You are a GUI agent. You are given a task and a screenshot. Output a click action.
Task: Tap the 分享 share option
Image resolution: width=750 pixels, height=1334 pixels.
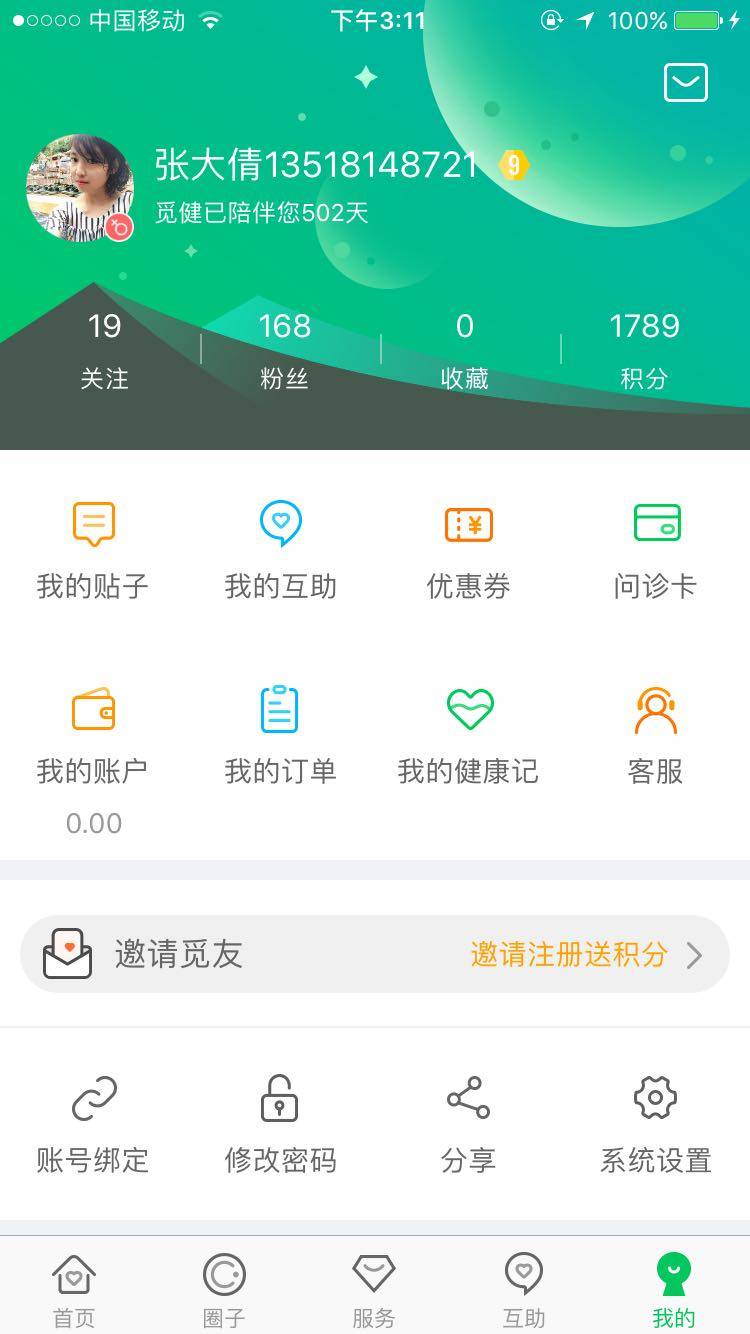coord(468,1124)
